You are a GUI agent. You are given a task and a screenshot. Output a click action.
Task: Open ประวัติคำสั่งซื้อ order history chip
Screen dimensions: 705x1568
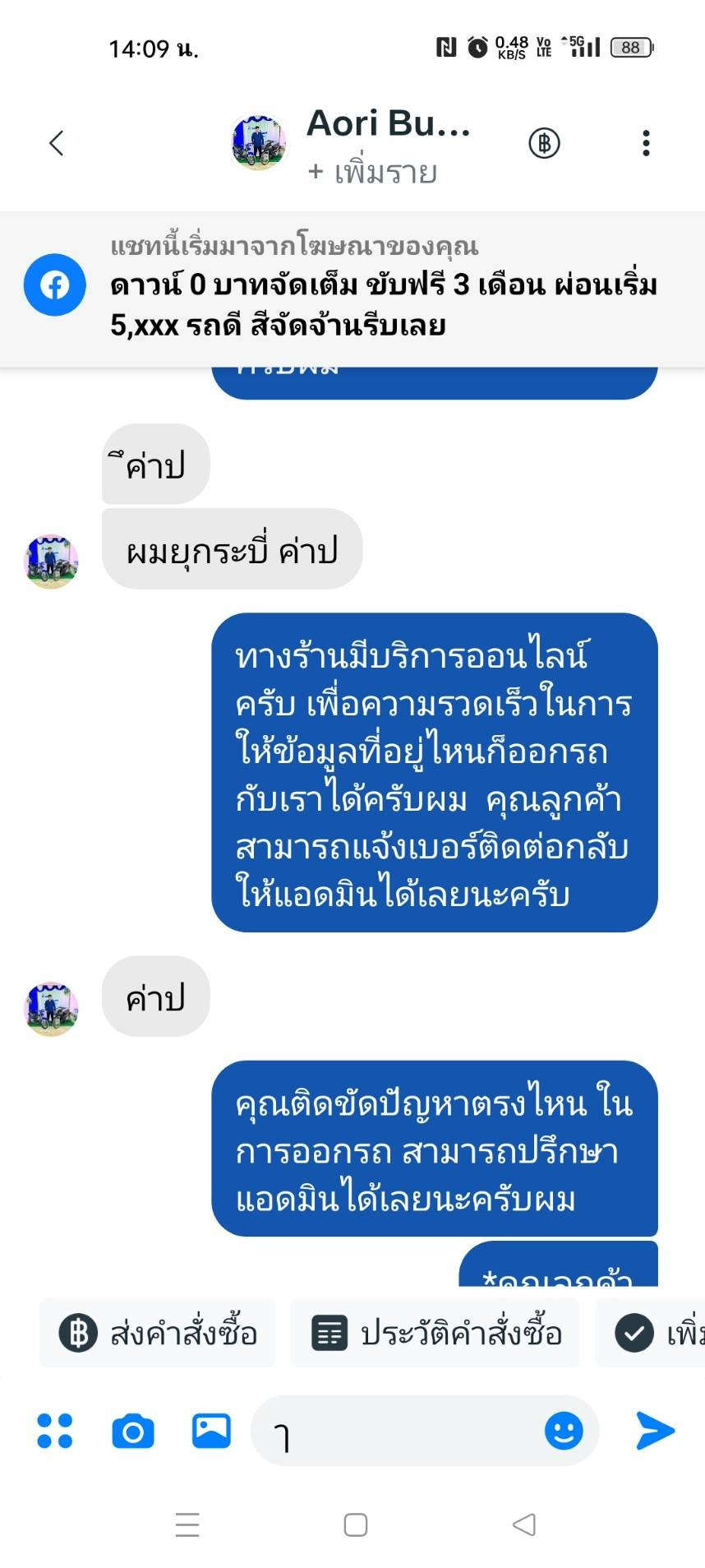tap(435, 1333)
